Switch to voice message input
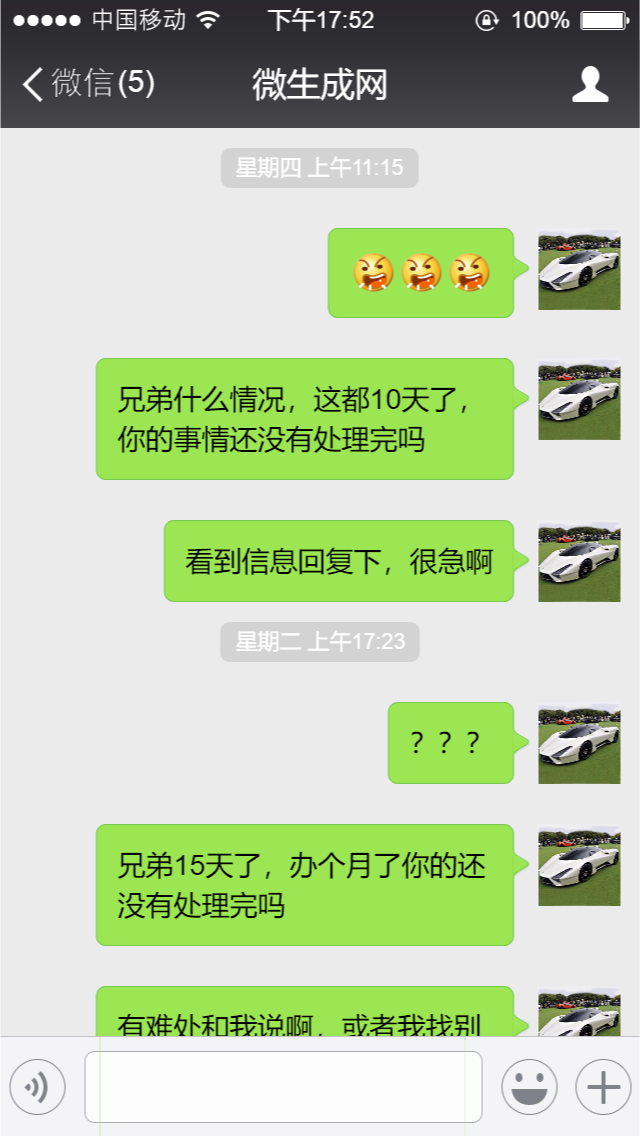640x1136 pixels. pos(37,1086)
